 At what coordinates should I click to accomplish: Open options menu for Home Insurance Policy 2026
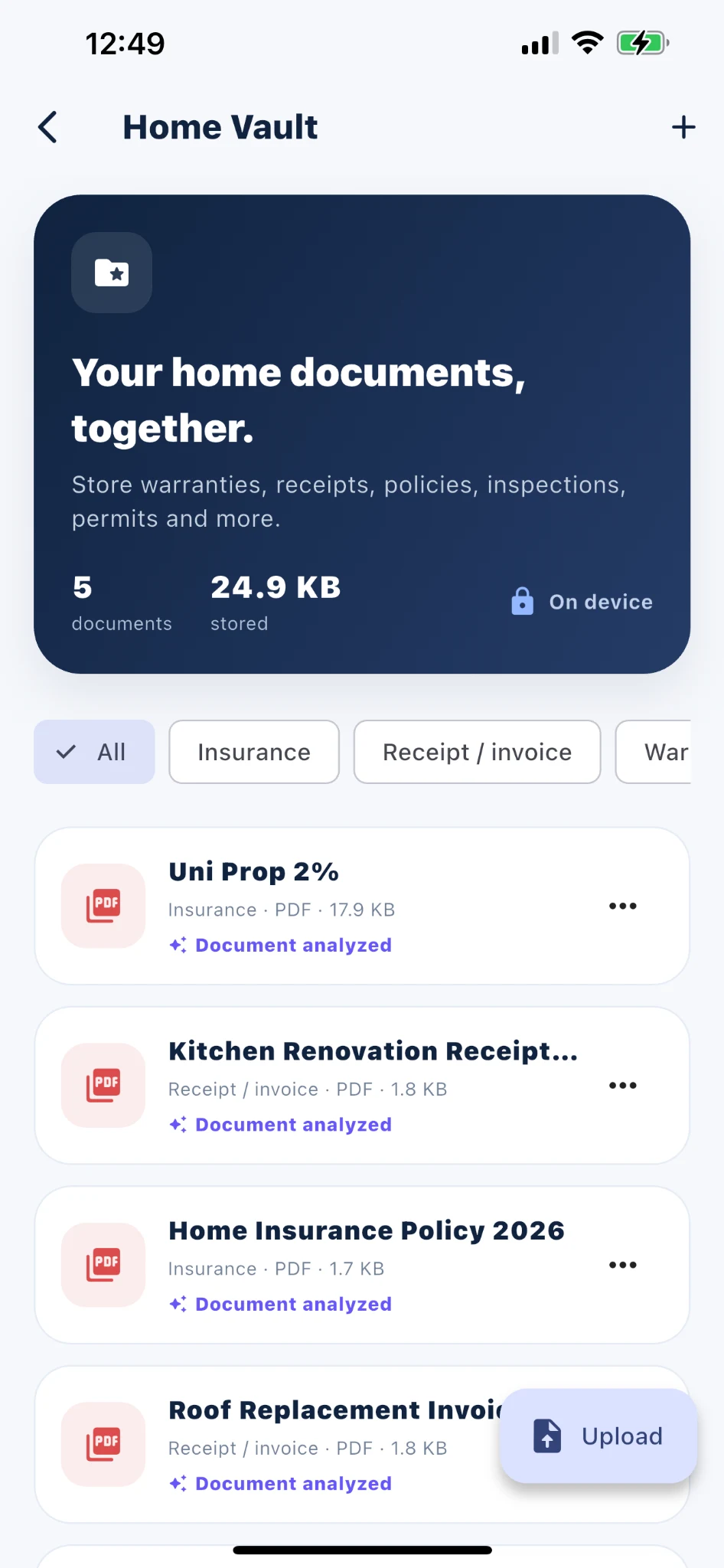(623, 1265)
